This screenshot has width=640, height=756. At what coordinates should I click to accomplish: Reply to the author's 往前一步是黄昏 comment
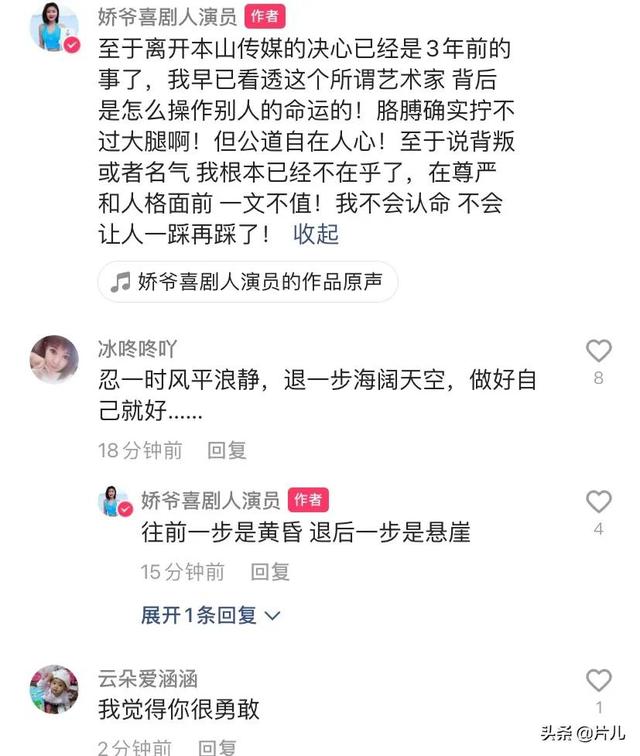click(x=269, y=572)
